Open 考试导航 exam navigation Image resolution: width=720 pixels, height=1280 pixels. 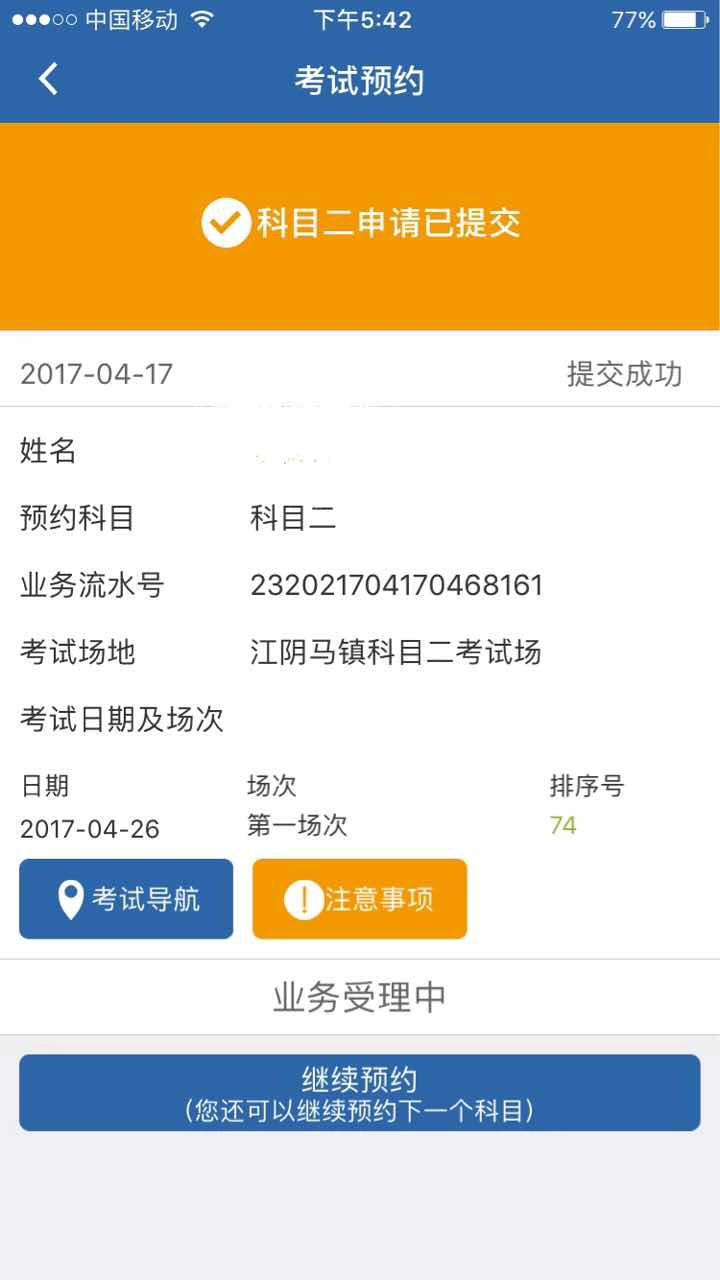tap(126, 899)
